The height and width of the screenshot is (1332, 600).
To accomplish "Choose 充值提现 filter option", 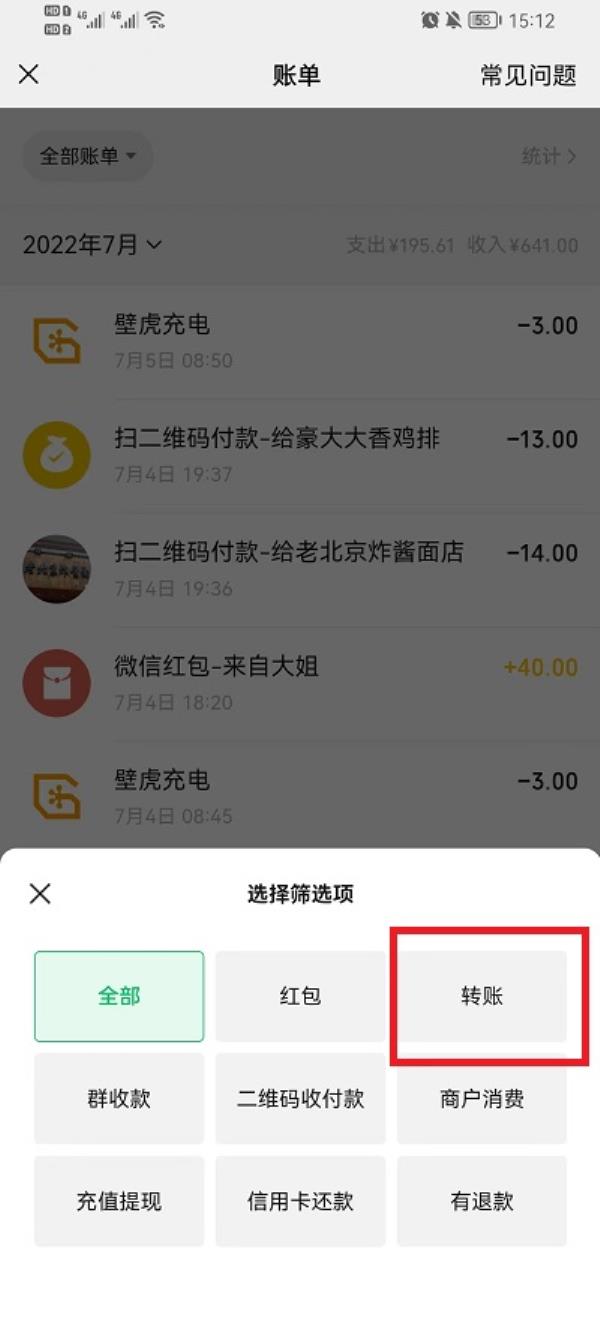I will click(x=119, y=1201).
